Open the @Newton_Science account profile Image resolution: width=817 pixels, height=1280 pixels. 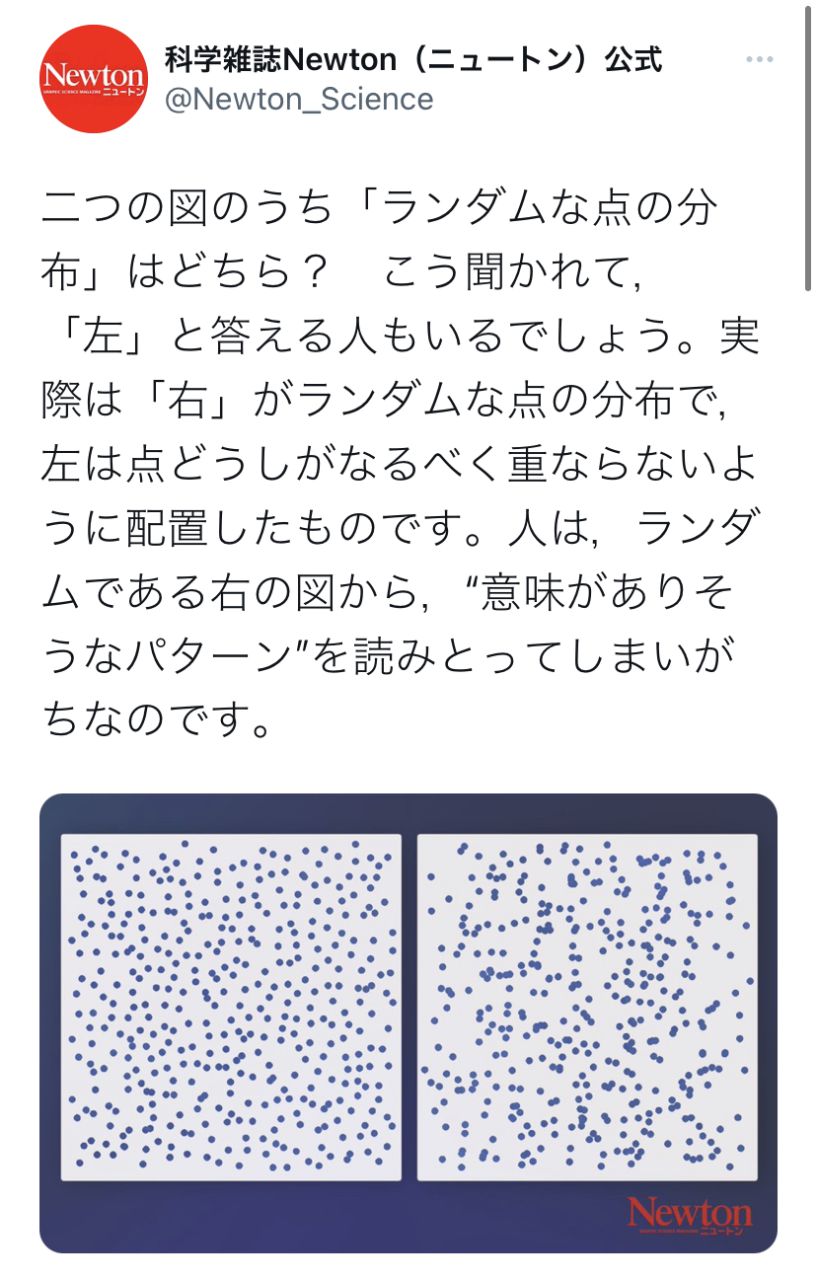(x=298, y=99)
